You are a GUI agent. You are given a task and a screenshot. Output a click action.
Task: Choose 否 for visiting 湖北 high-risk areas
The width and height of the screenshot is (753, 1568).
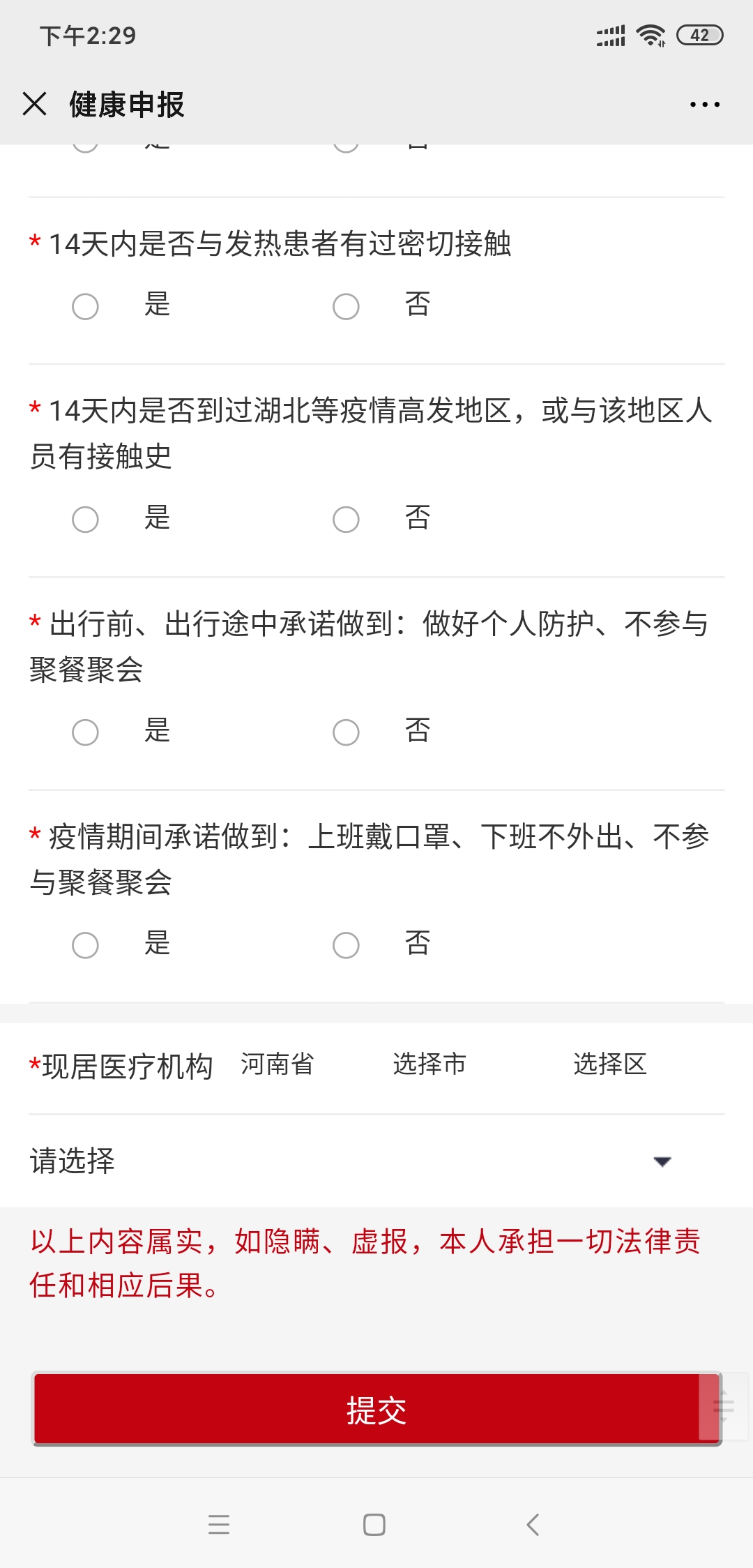pos(346,519)
